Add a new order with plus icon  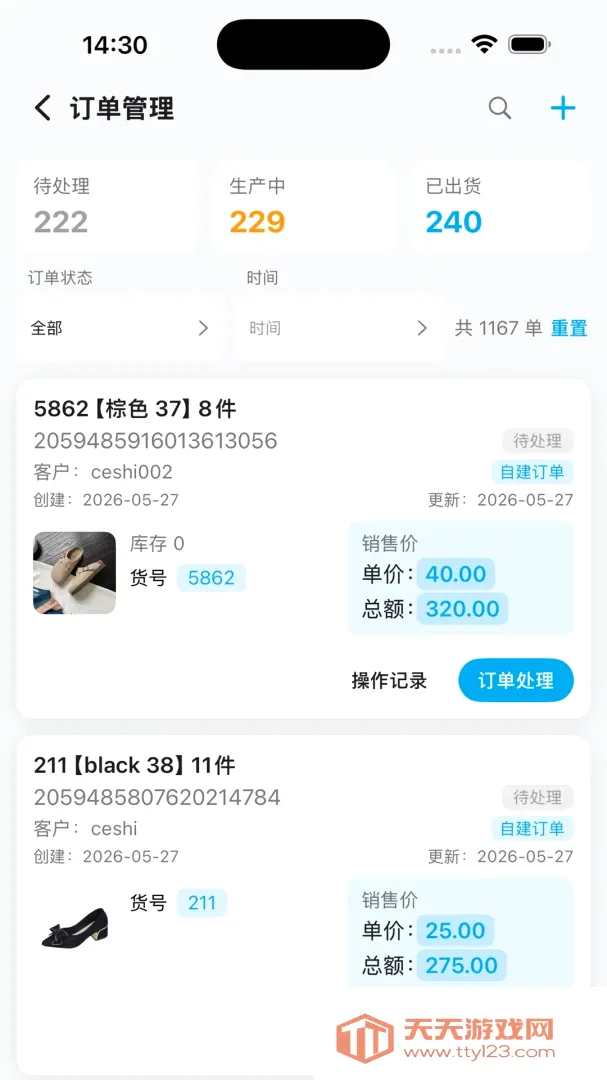(x=563, y=108)
